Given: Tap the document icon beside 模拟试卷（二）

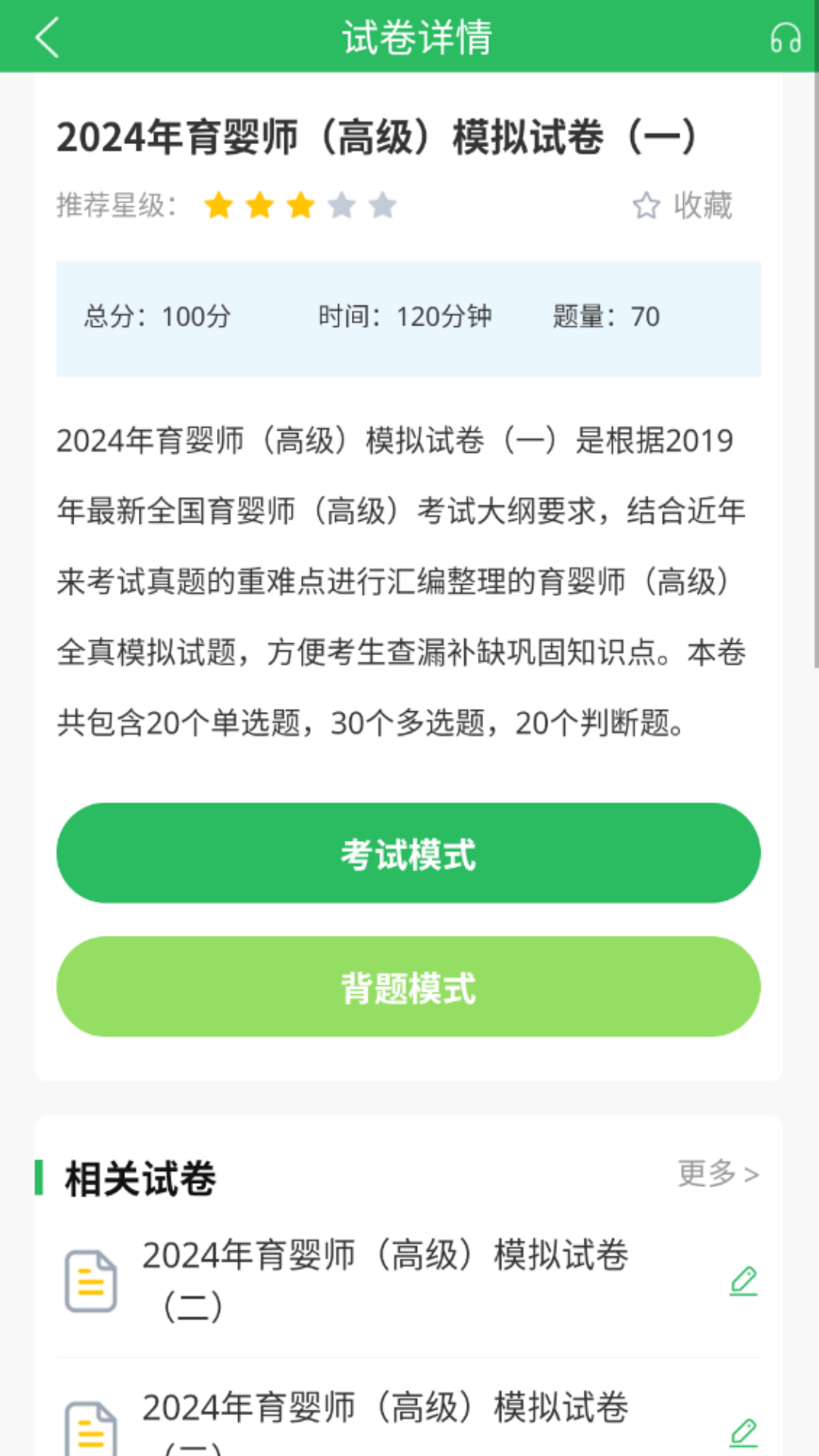Looking at the screenshot, I should tap(89, 1279).
